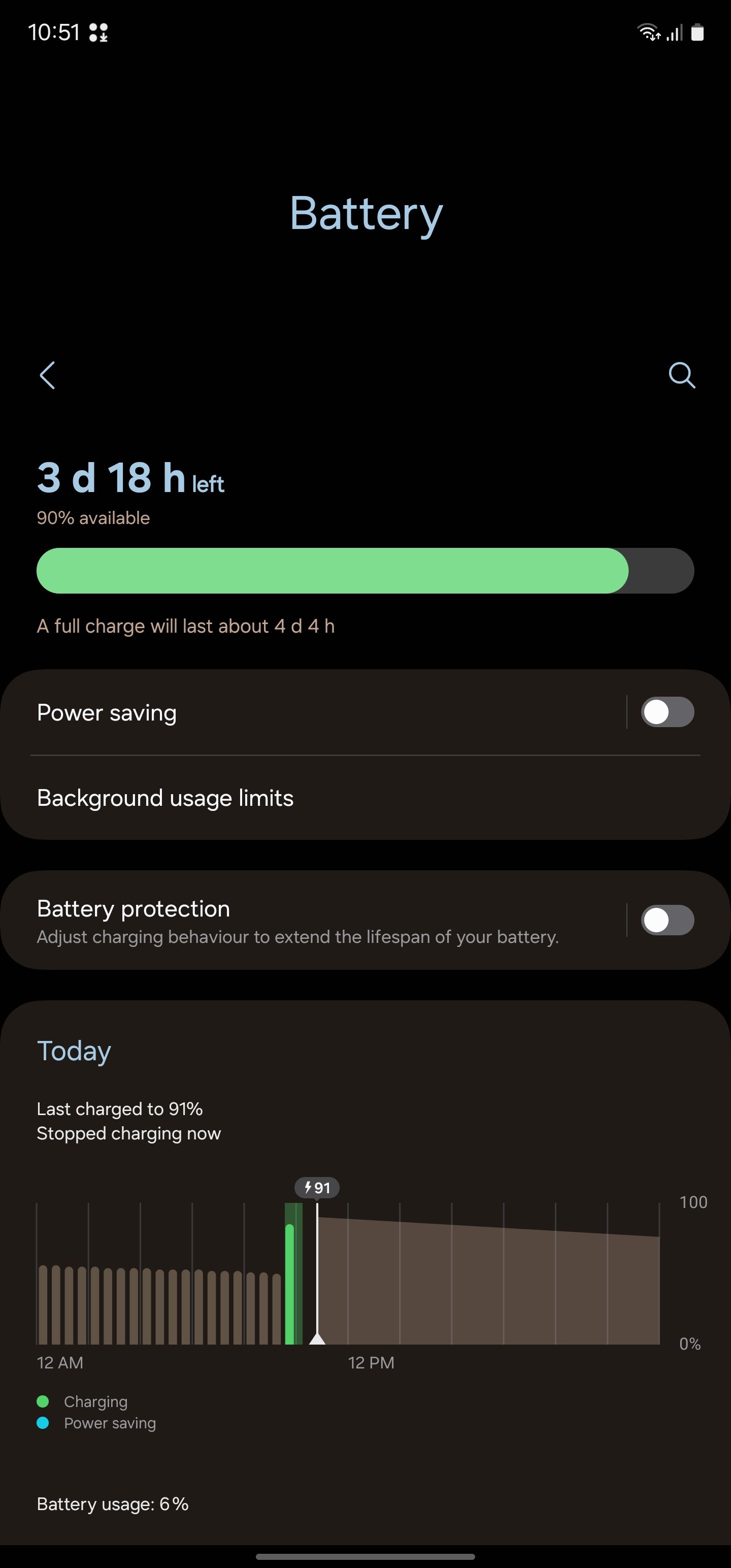Tap the green Charging legend dot
The width and height of the screenshot is (731, 1568).
[43, 1401]
